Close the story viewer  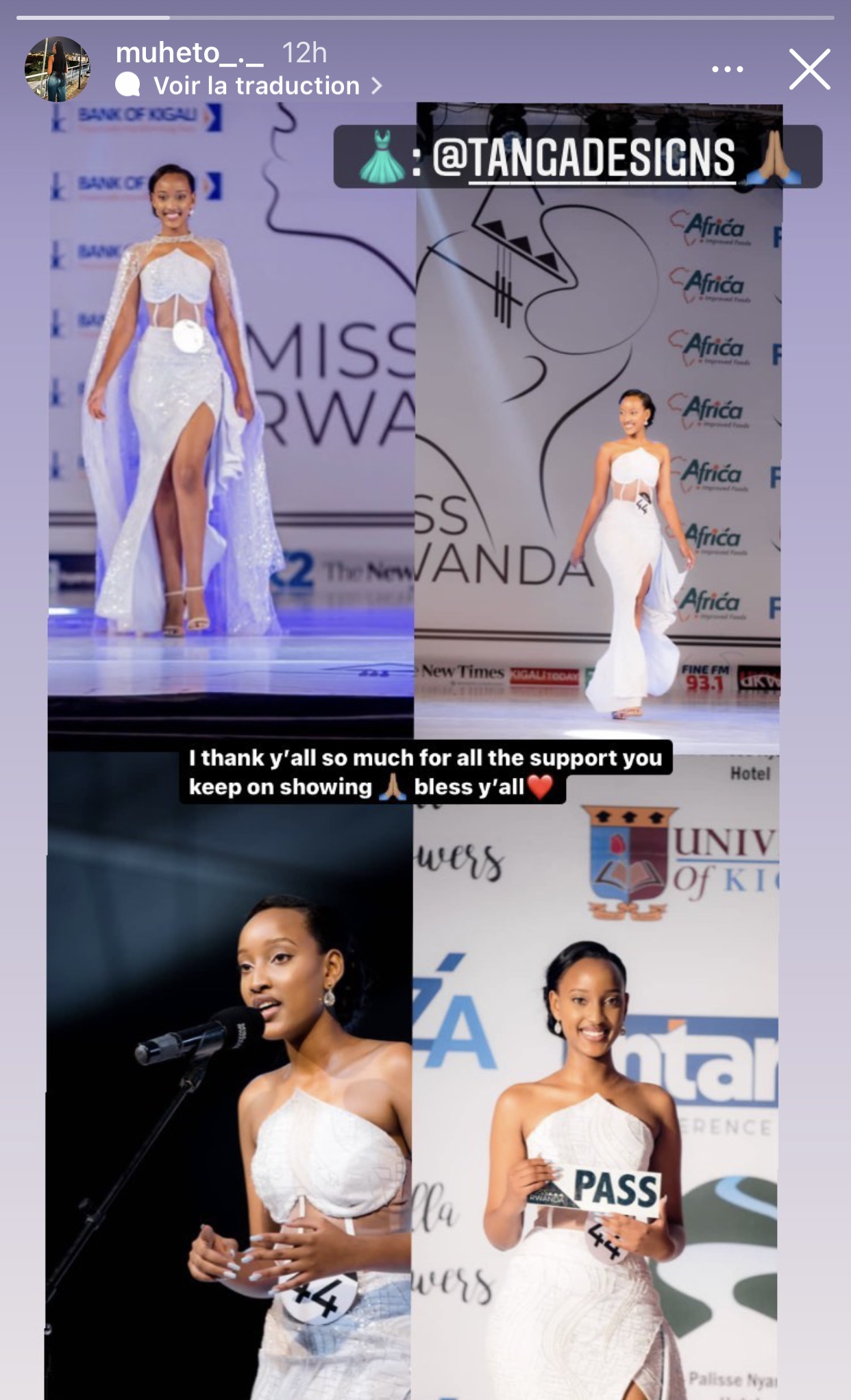809,69
